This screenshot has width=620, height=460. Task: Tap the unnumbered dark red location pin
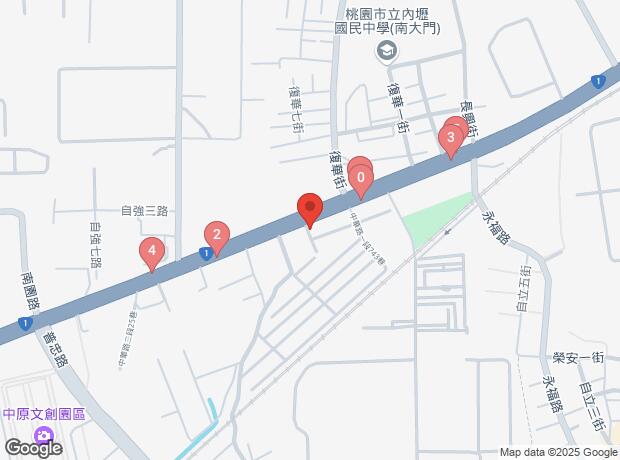[x=309, y=210]
